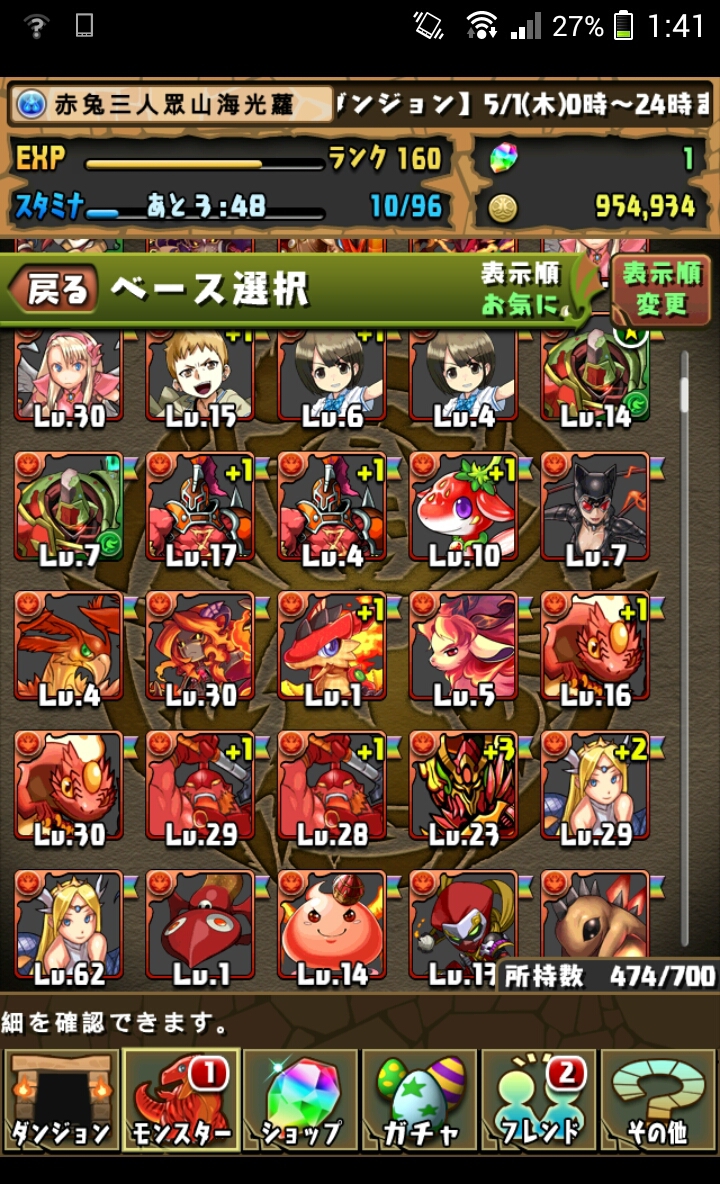Tap the 表示順変更 sort order button

click(x=661, y=290)
